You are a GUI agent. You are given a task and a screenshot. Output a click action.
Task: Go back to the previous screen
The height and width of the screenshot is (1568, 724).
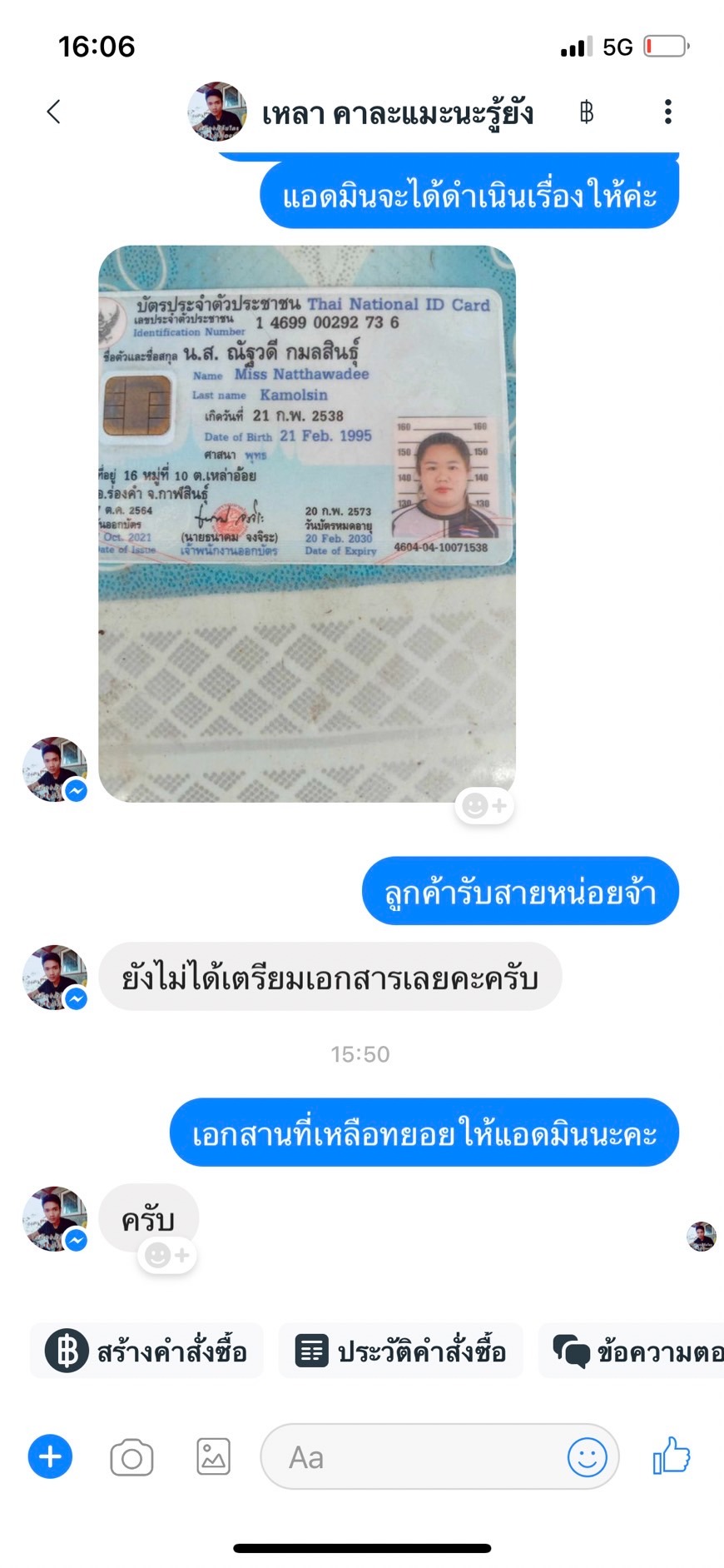tap(54, 112)
